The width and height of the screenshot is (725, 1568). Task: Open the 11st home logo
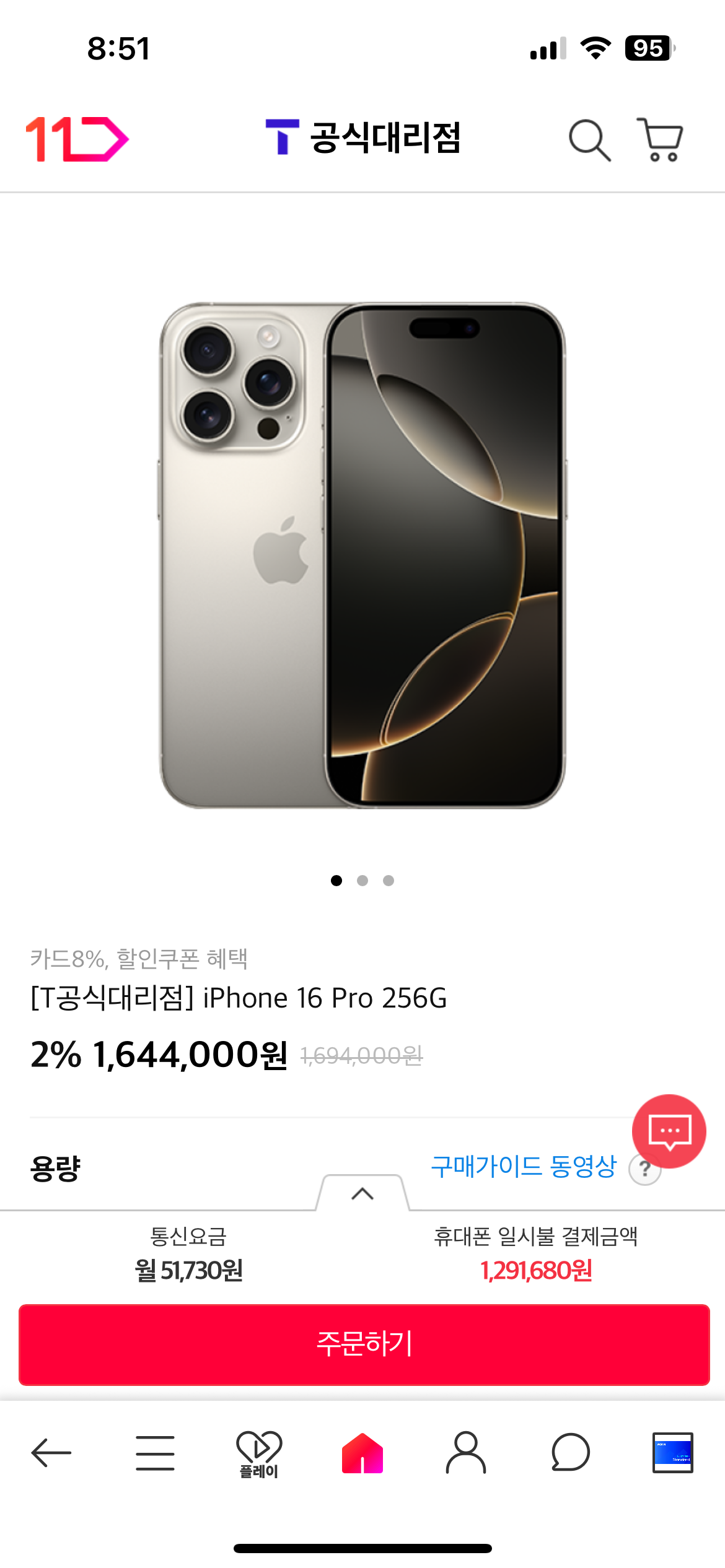click(77, 139)
